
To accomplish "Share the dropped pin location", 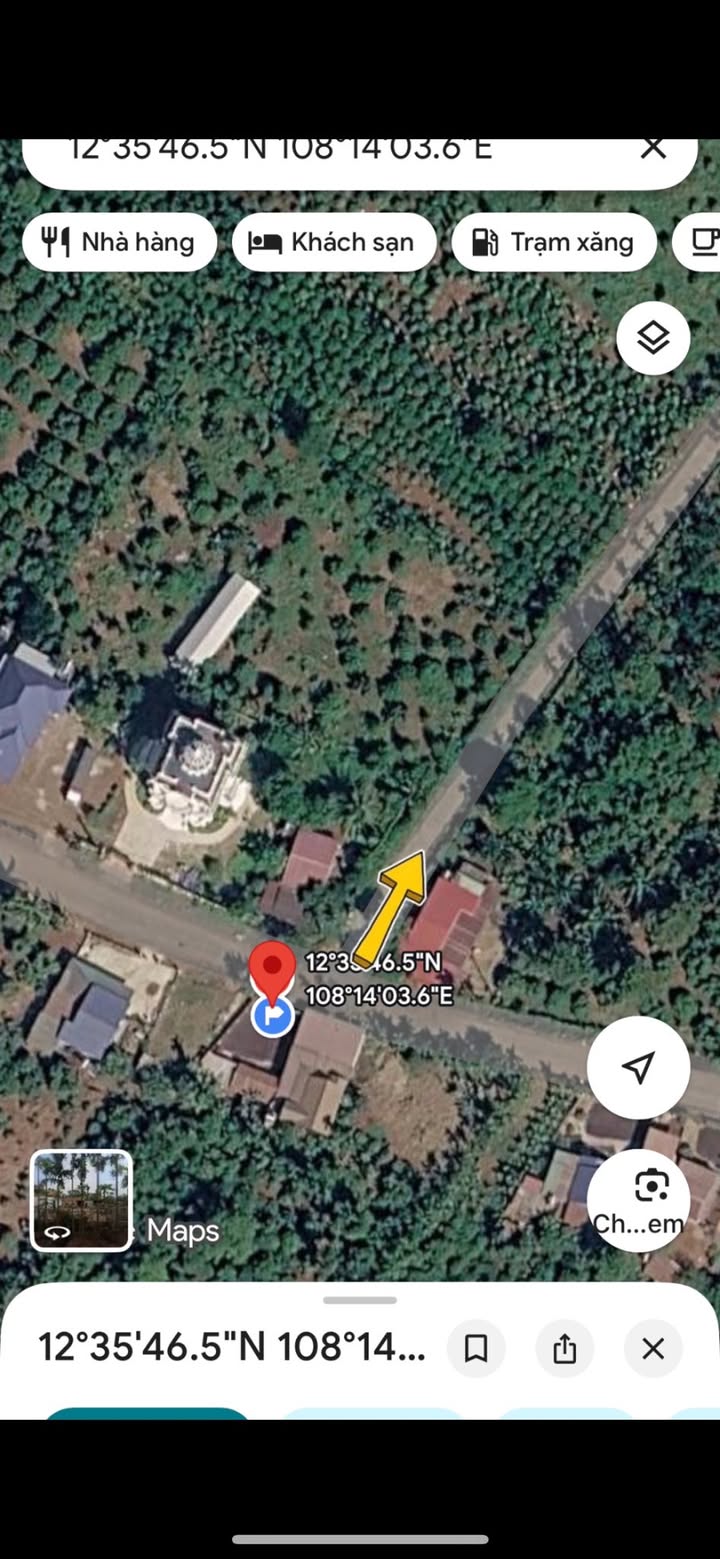I will (564, 1348).
